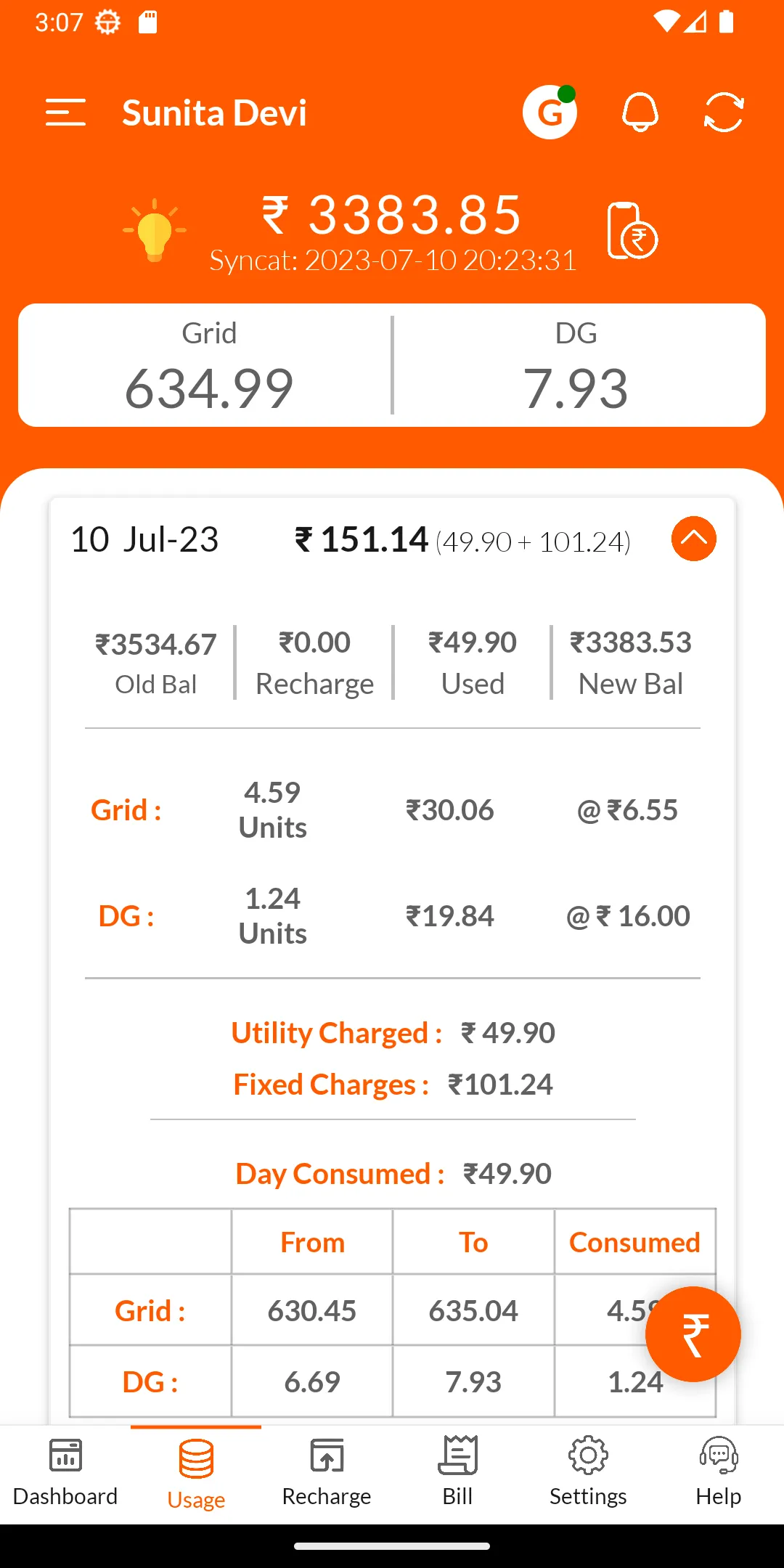Screen dimensions: 784x1568
Task: Open the notification bell
Action: [640, 110]
